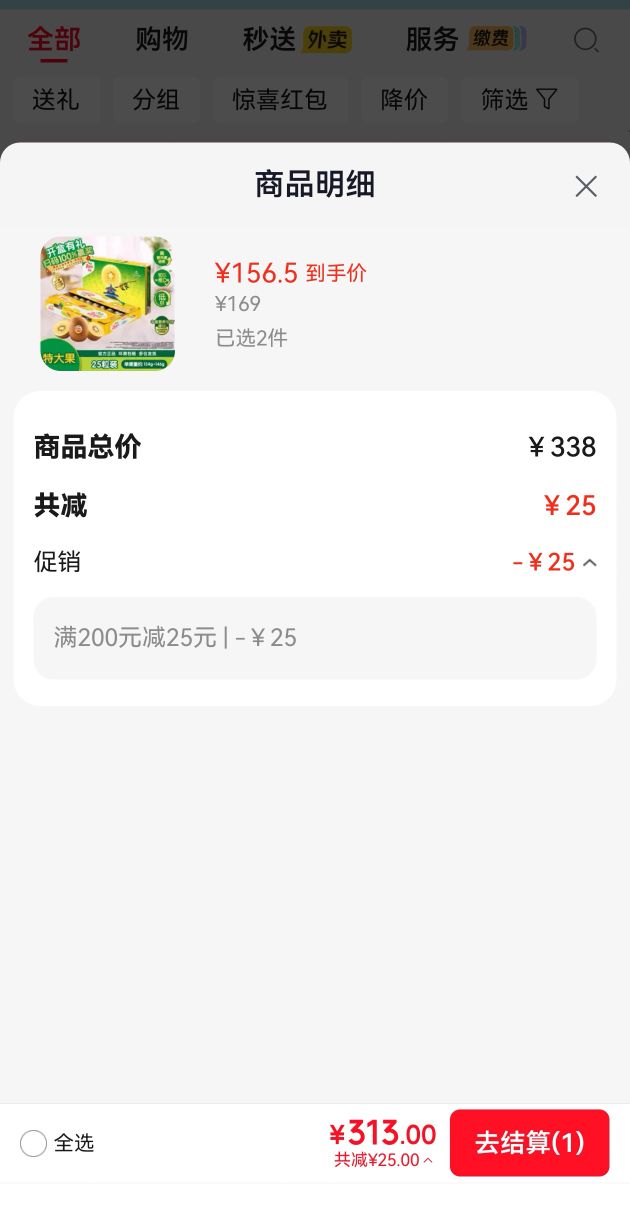This screenshot has width=630, height=1231.
Task: Close the 商品明细 sheet
Action: tap(586, 186)
